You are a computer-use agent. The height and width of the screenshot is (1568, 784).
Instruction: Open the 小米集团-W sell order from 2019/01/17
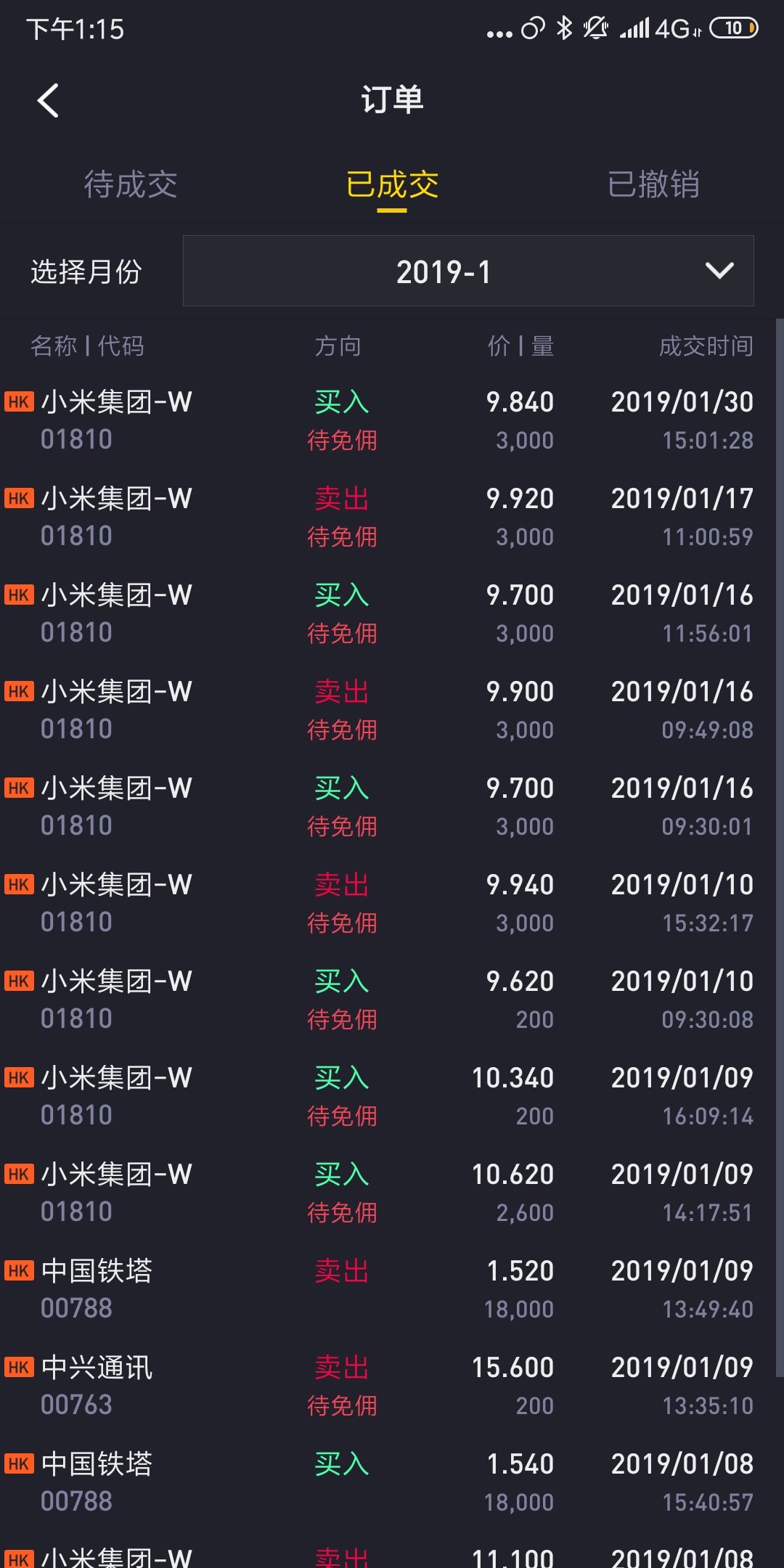[392, 517]
